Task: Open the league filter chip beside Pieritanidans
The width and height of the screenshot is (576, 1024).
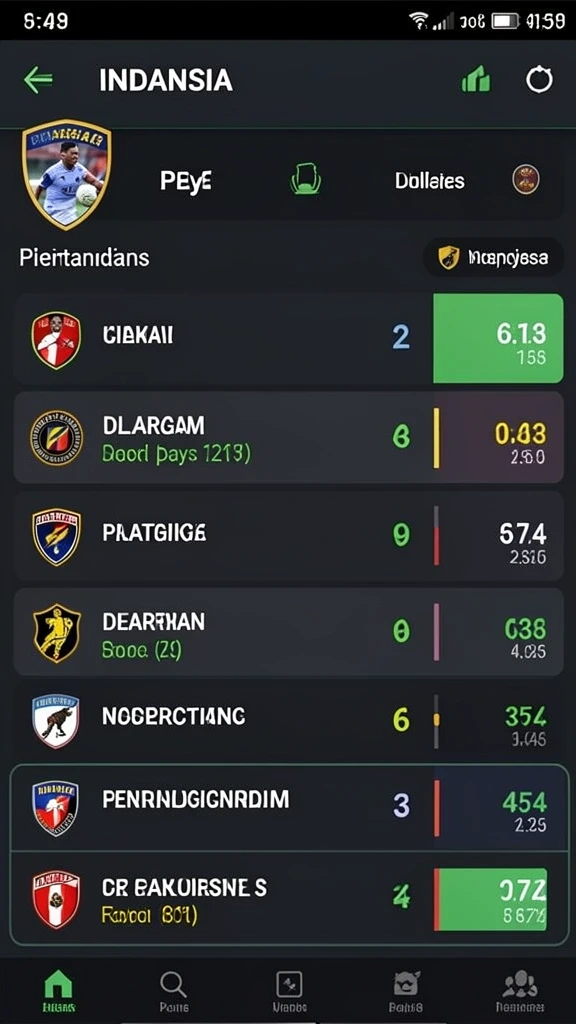Action: pos(494,258)
